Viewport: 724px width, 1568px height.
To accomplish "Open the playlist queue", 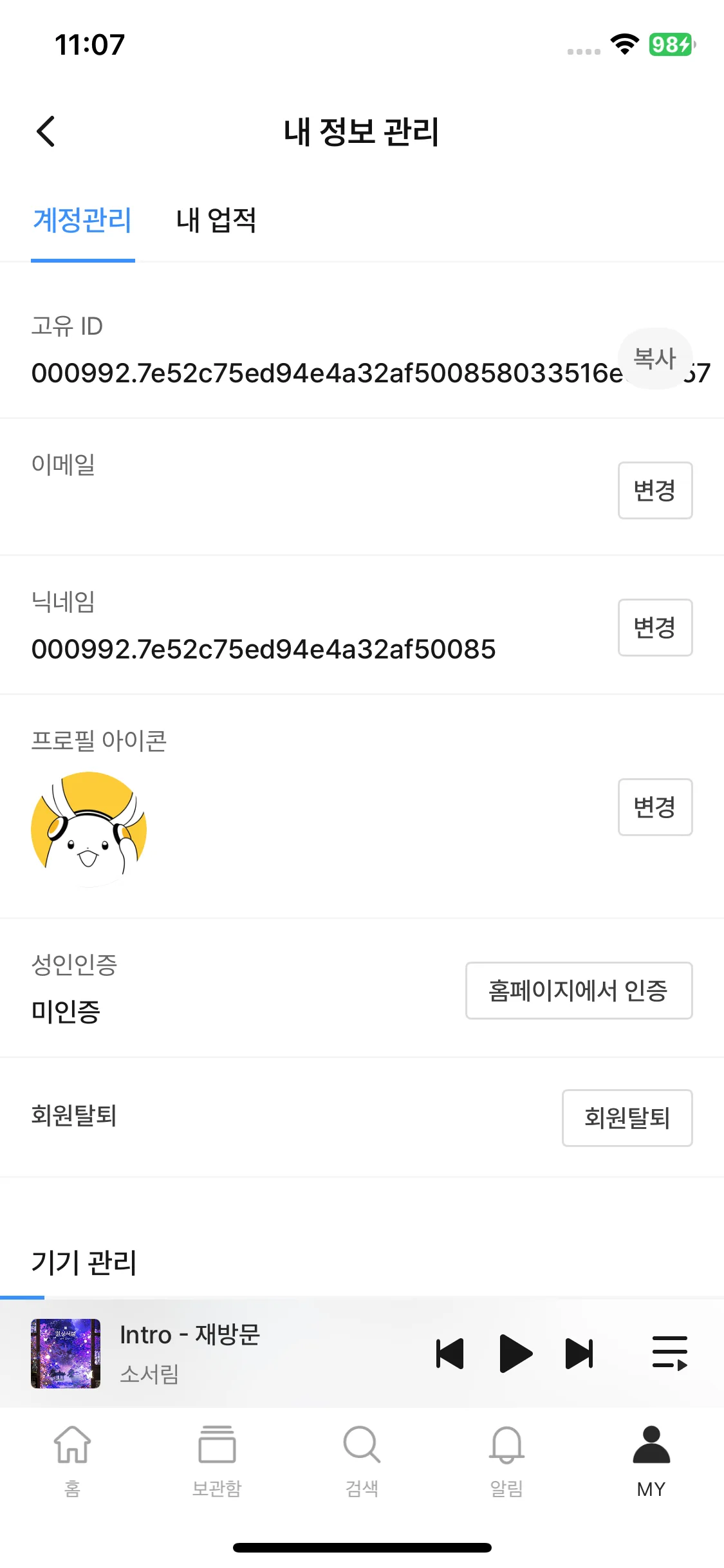I will [669, 1353].
